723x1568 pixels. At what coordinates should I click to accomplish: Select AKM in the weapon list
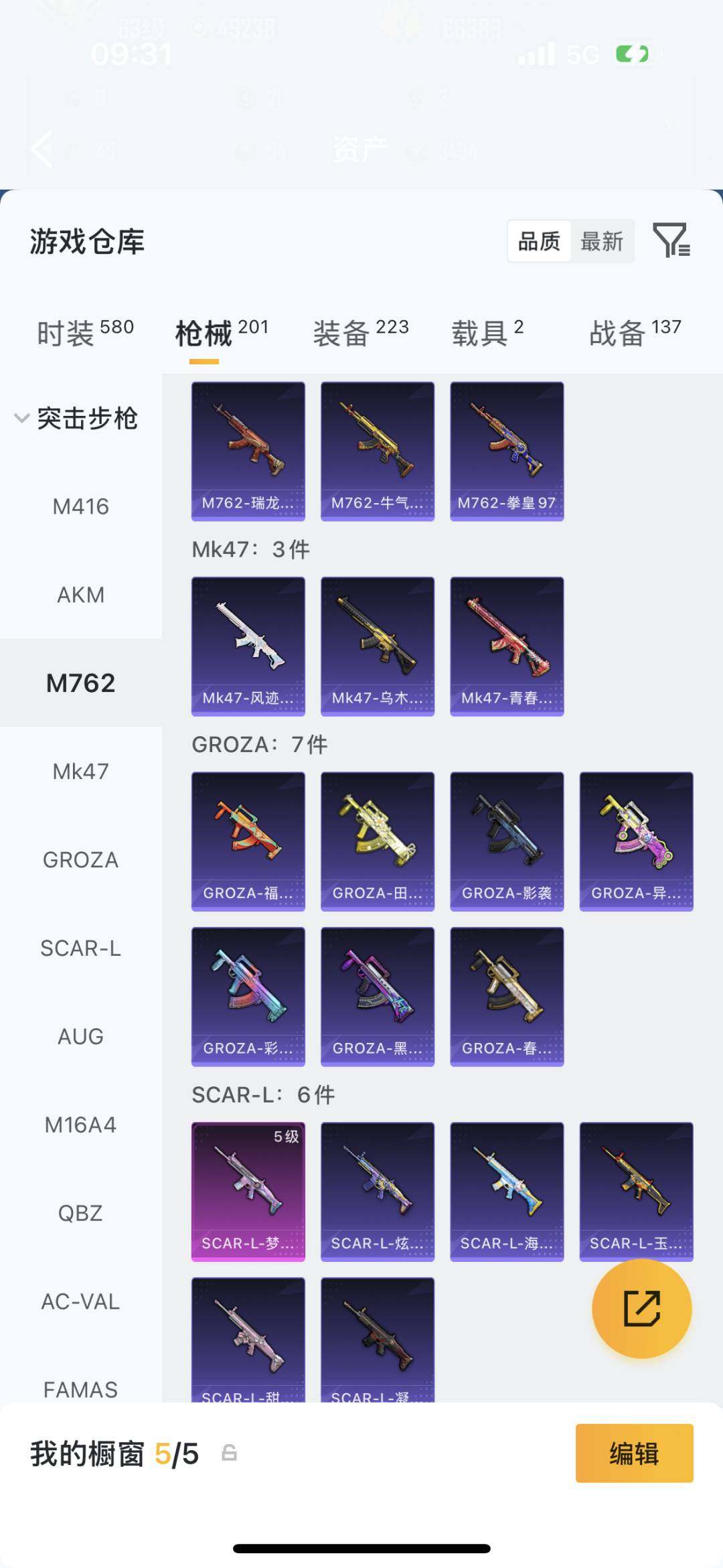point(80,595)
